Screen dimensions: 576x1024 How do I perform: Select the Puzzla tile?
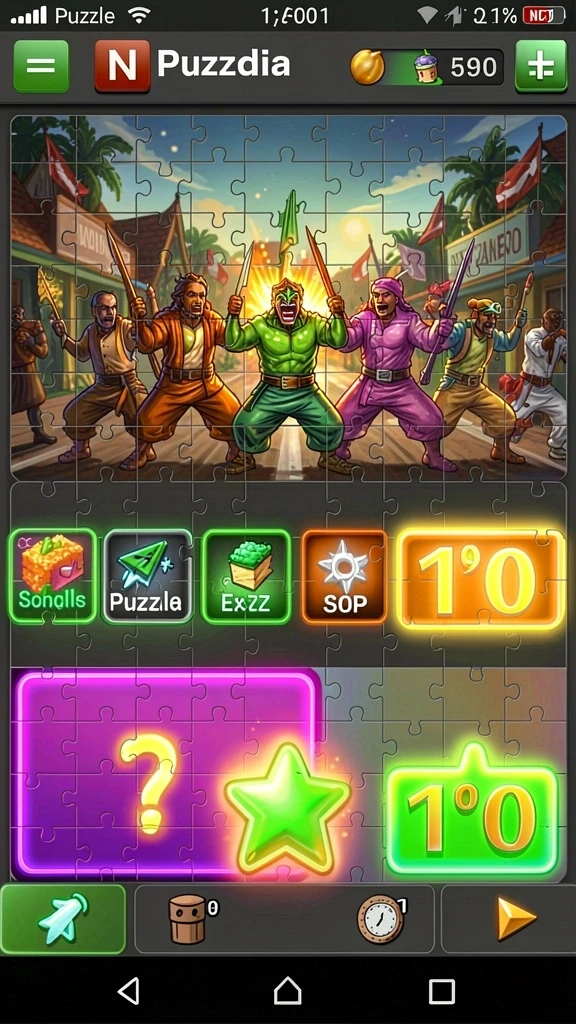tap(148, 575)
